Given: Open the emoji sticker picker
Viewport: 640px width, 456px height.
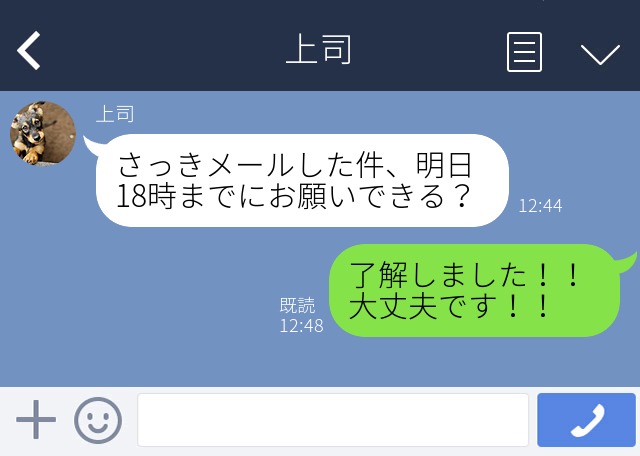Looking at the screenshot, I should click(98, 420).
